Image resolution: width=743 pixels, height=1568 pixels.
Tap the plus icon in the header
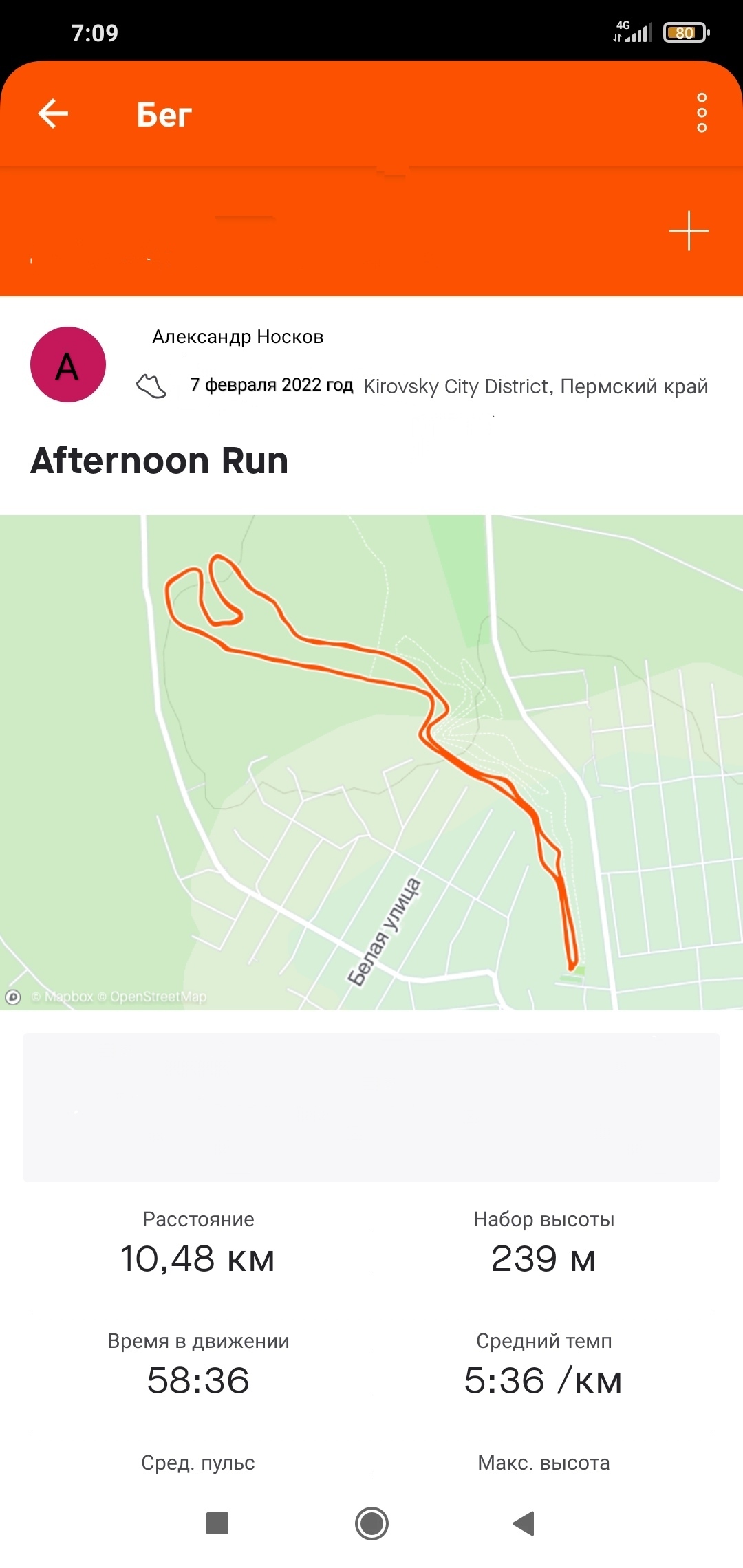tap(689, 231)
